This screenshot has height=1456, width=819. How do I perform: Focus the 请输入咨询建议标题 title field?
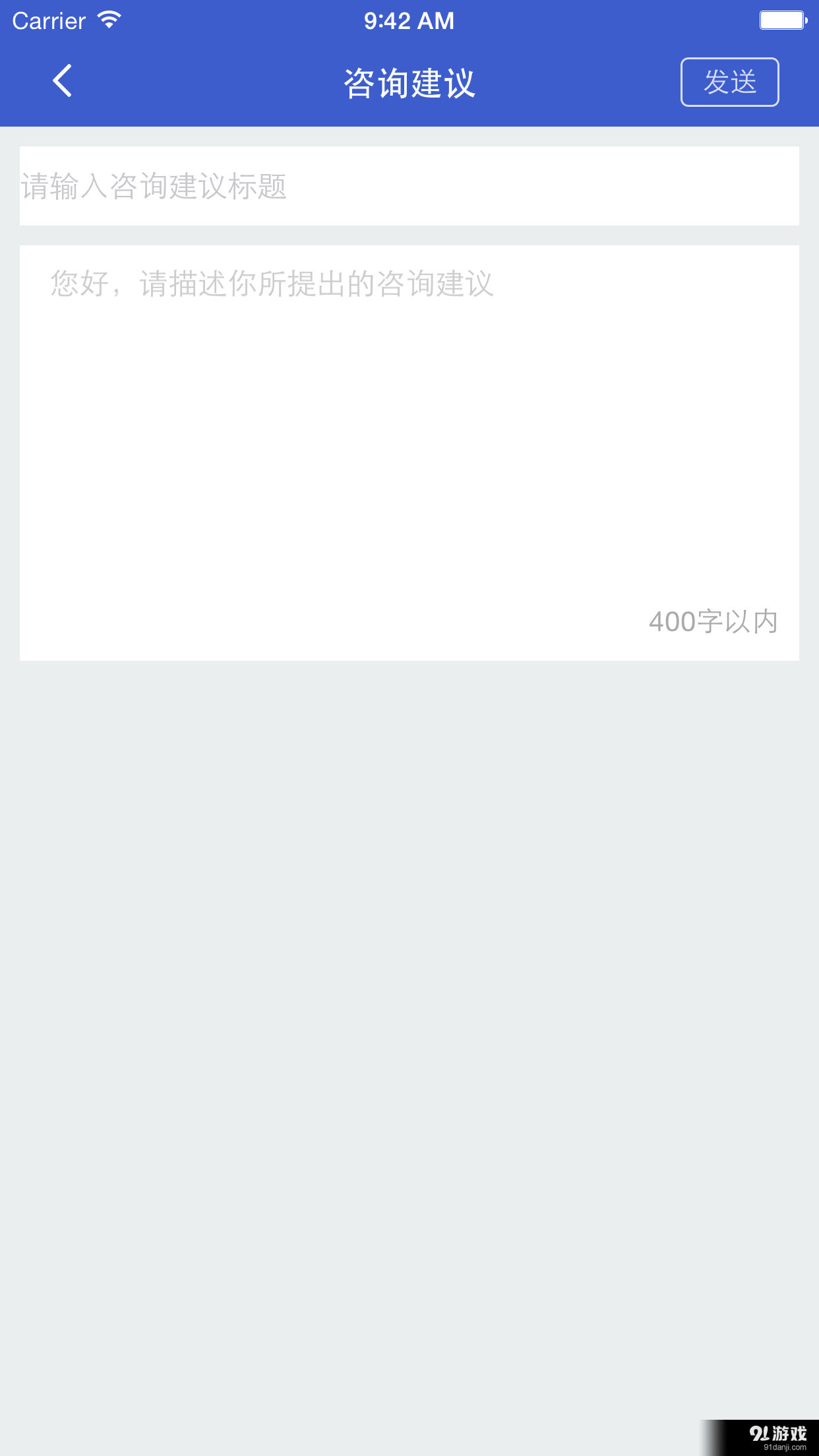pyautogui.click(x=409, y=186)
